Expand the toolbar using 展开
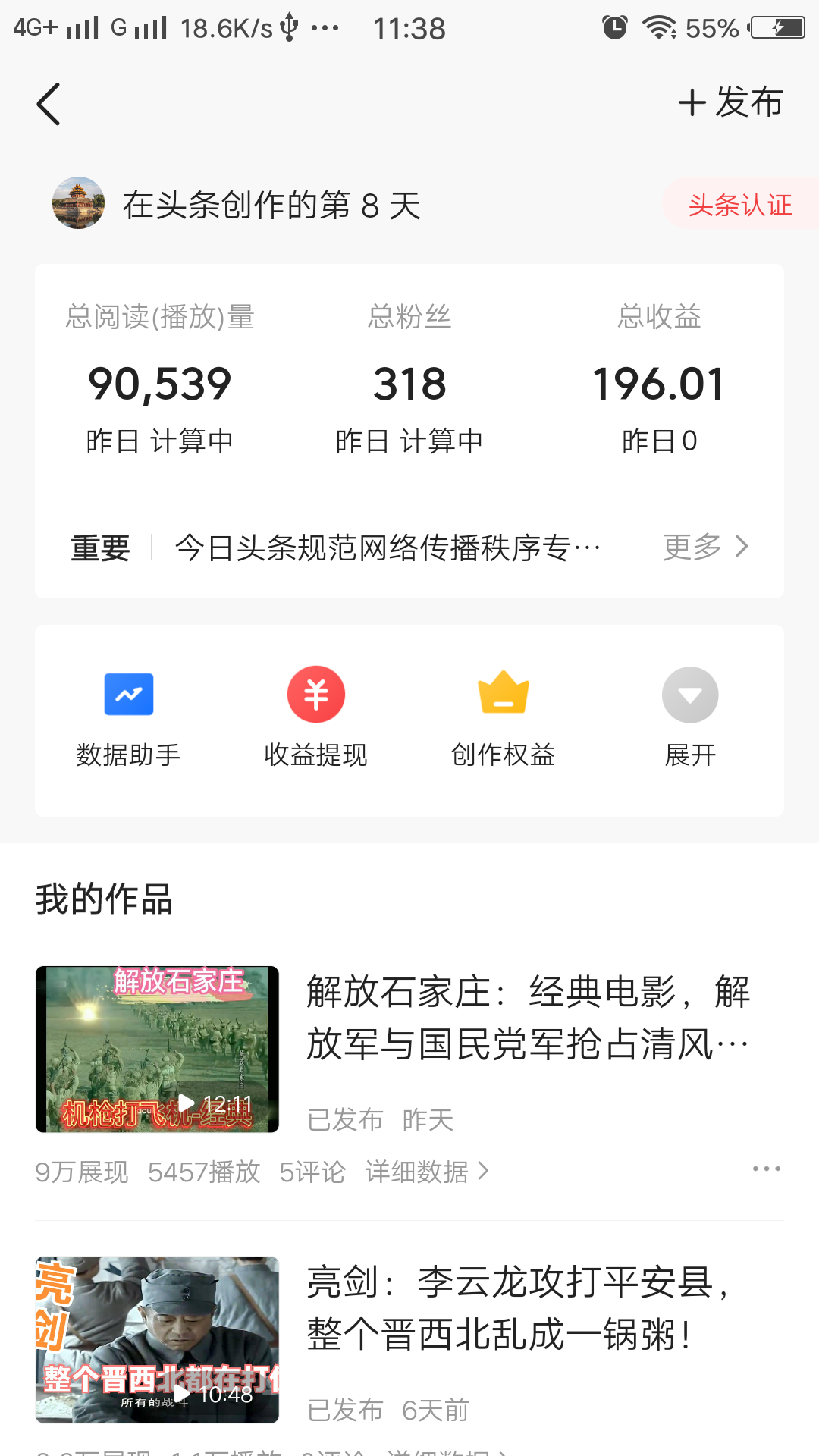 689,717
